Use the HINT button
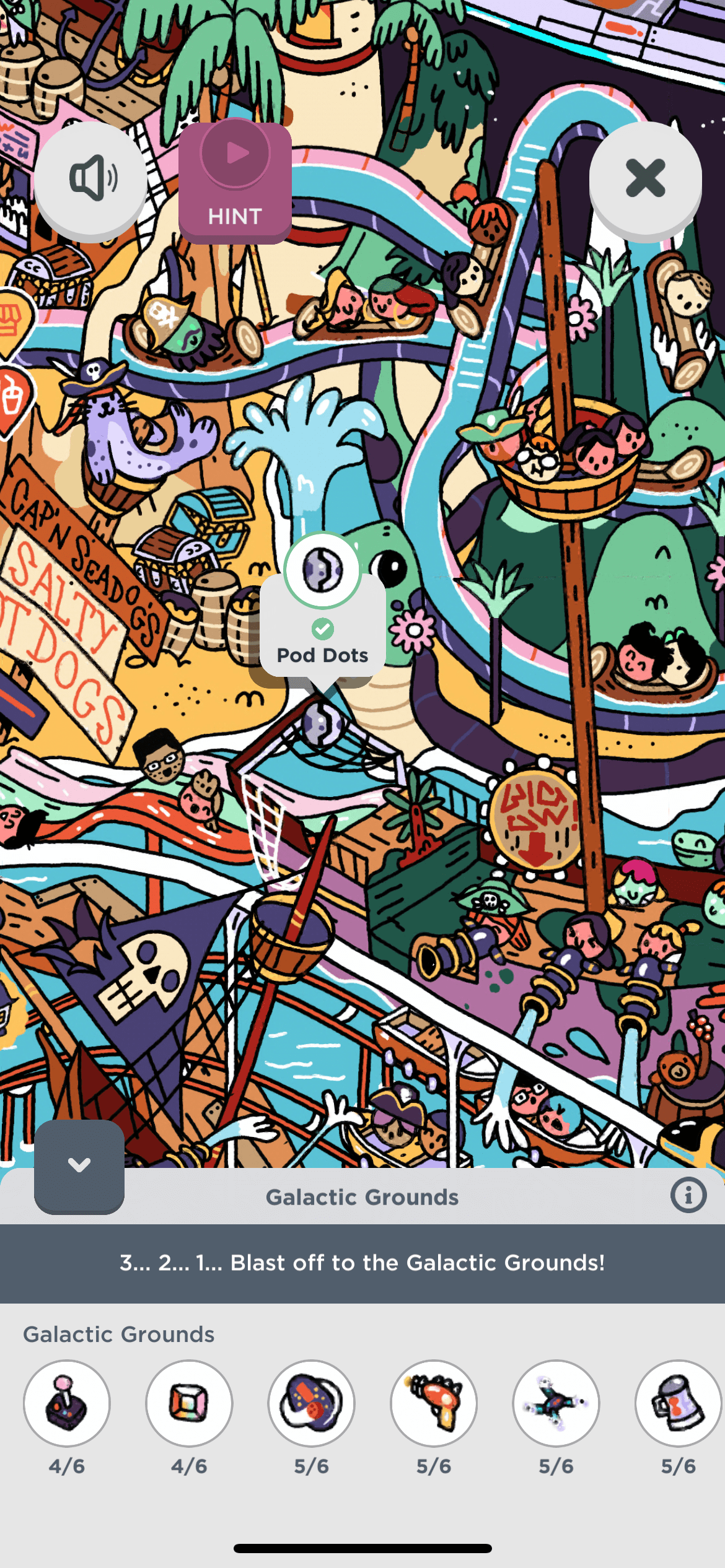This screenshot has height=1568, width=725. click(x=235, y=181)
